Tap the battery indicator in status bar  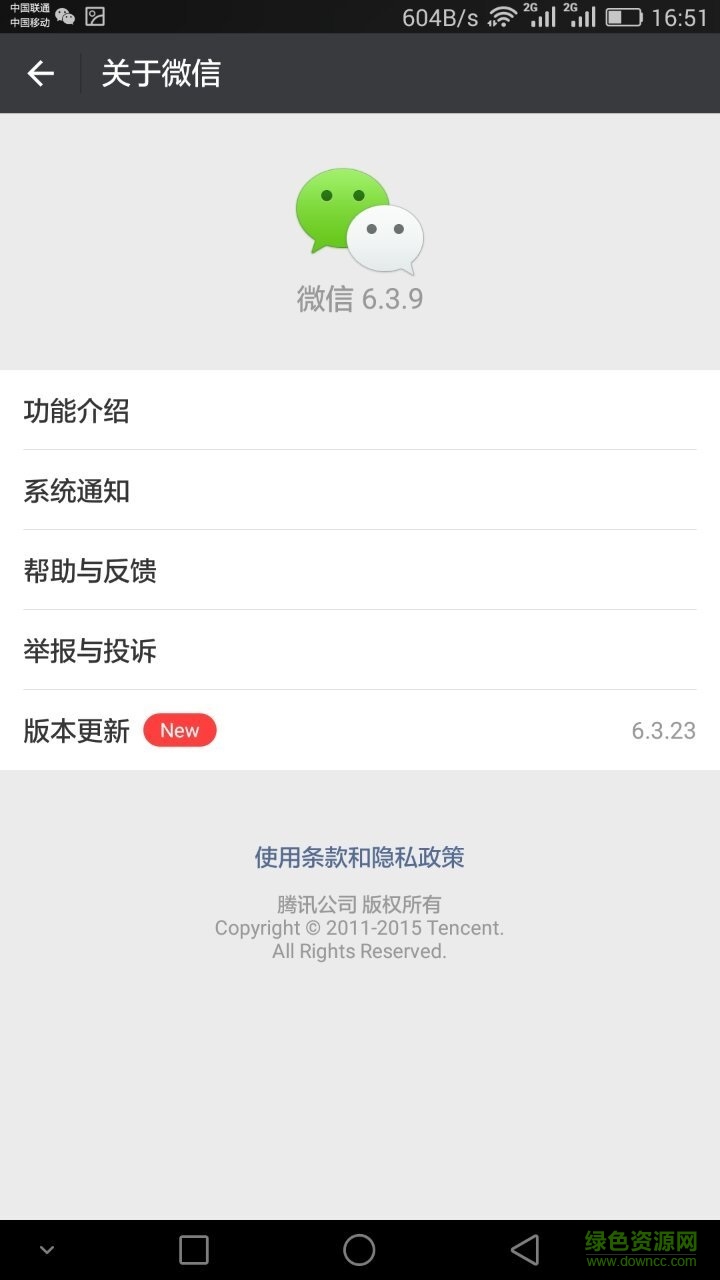pyautogui.click(x=626, y=16)
